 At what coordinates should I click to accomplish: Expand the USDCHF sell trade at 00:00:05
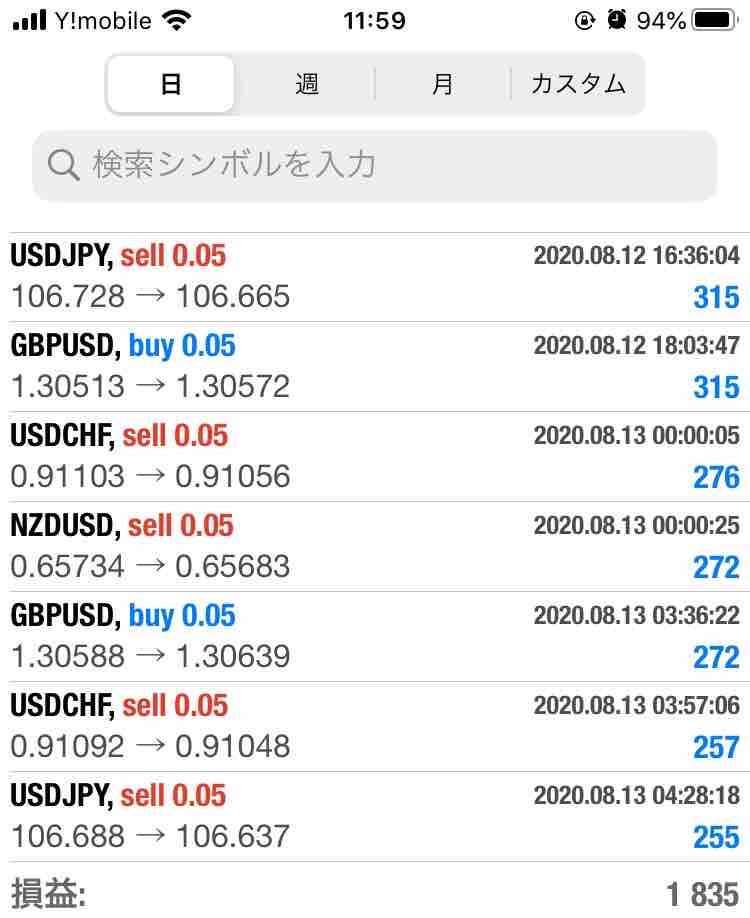tap(375, 457)
